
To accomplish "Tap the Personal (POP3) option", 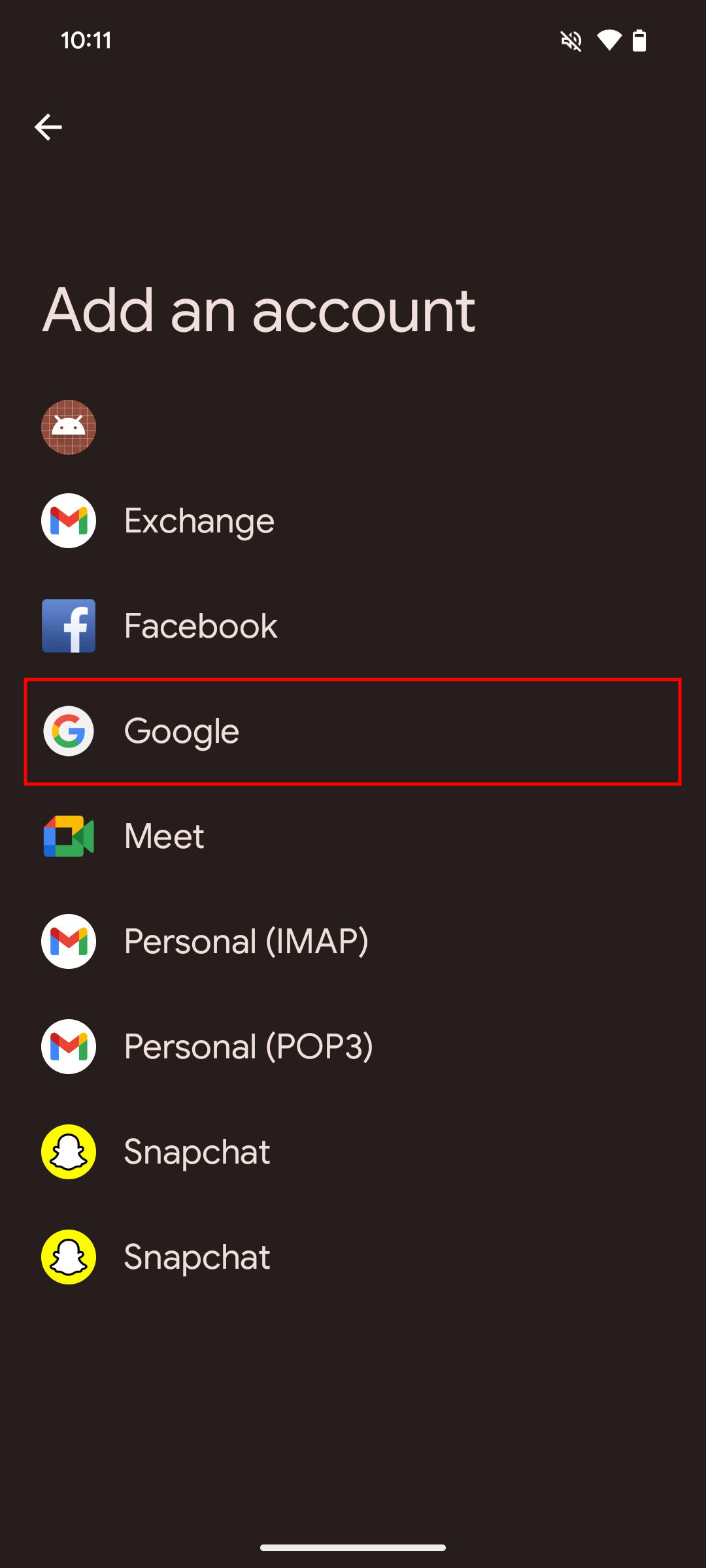I will [x=248, y=1047].
